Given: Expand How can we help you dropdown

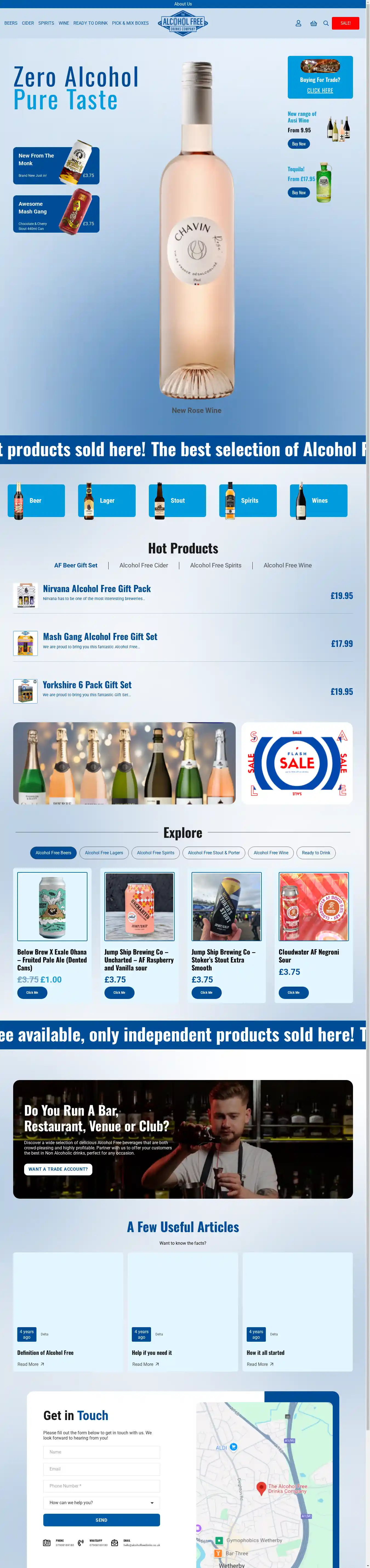Looking at the screenshot, I should [102, 1503].
